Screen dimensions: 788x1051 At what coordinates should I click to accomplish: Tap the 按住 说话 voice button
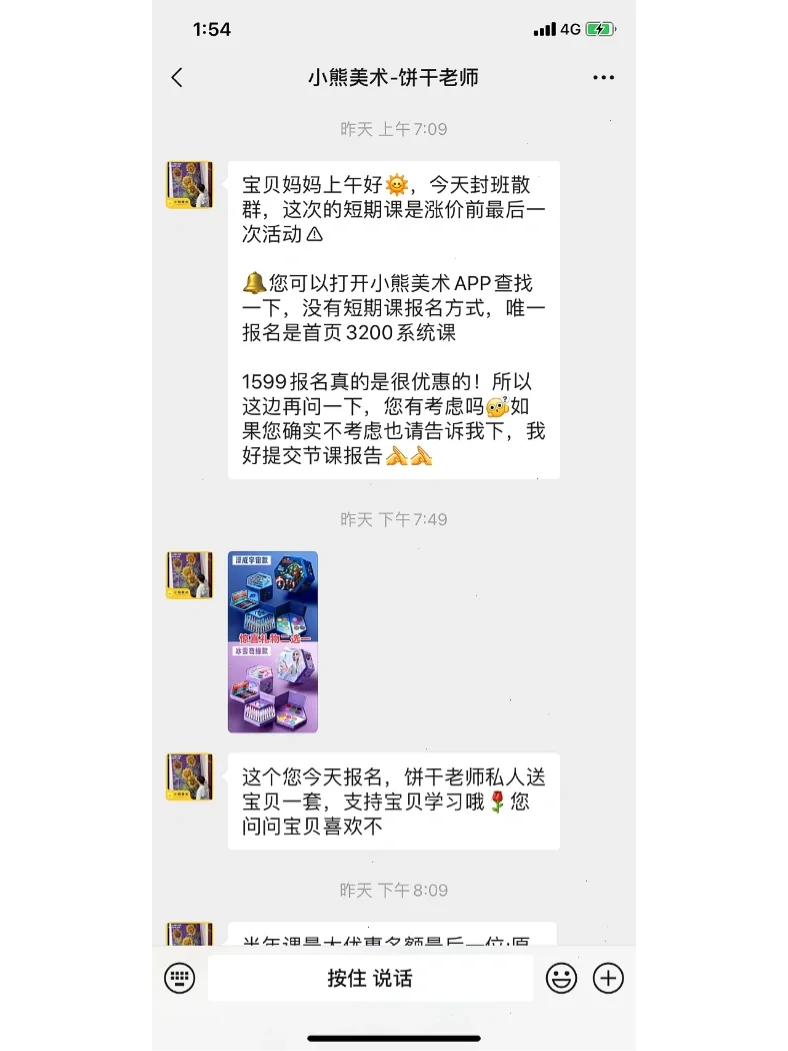coord(370,978)
